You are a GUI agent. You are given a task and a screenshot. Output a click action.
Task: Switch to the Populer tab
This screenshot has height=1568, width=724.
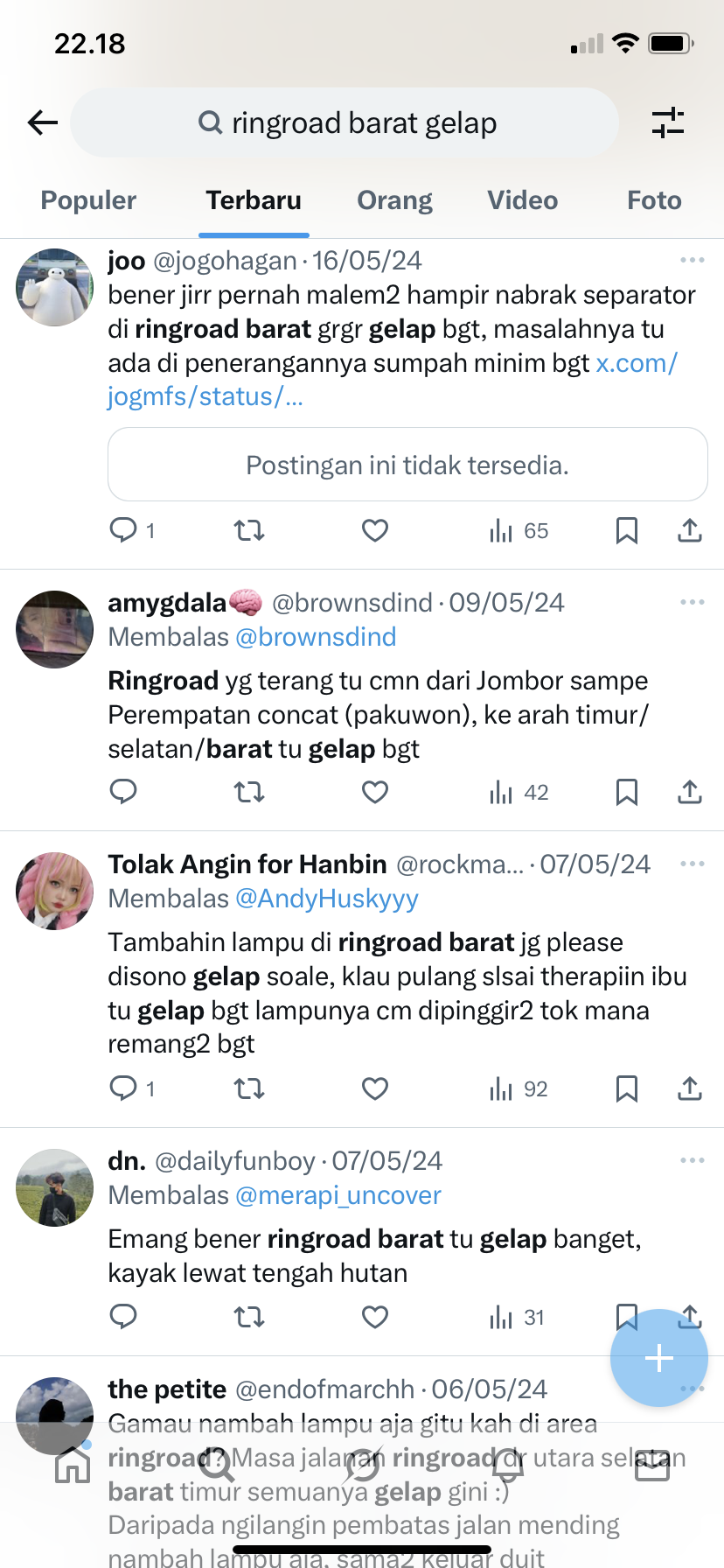pos(88,200)
